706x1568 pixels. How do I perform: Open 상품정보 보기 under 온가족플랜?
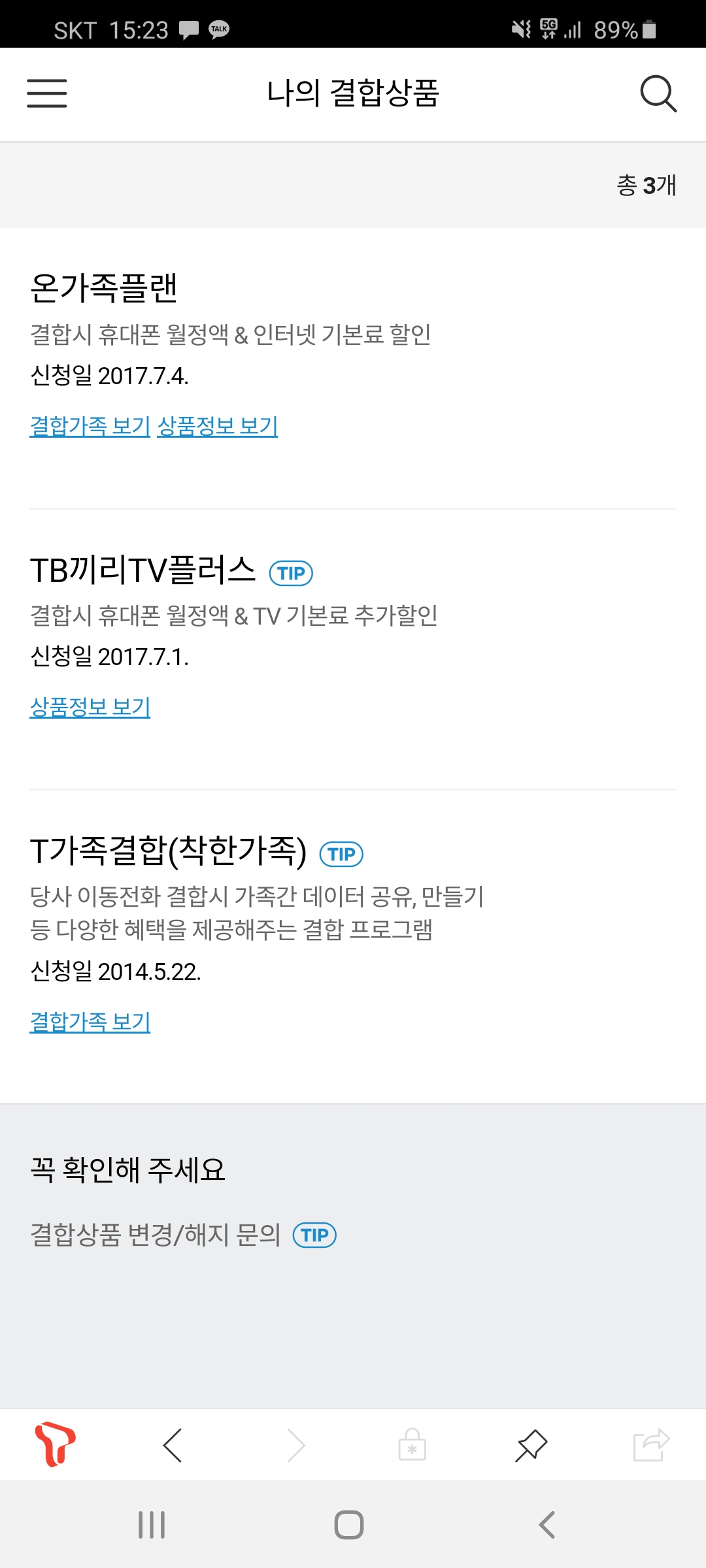point(218,426)
